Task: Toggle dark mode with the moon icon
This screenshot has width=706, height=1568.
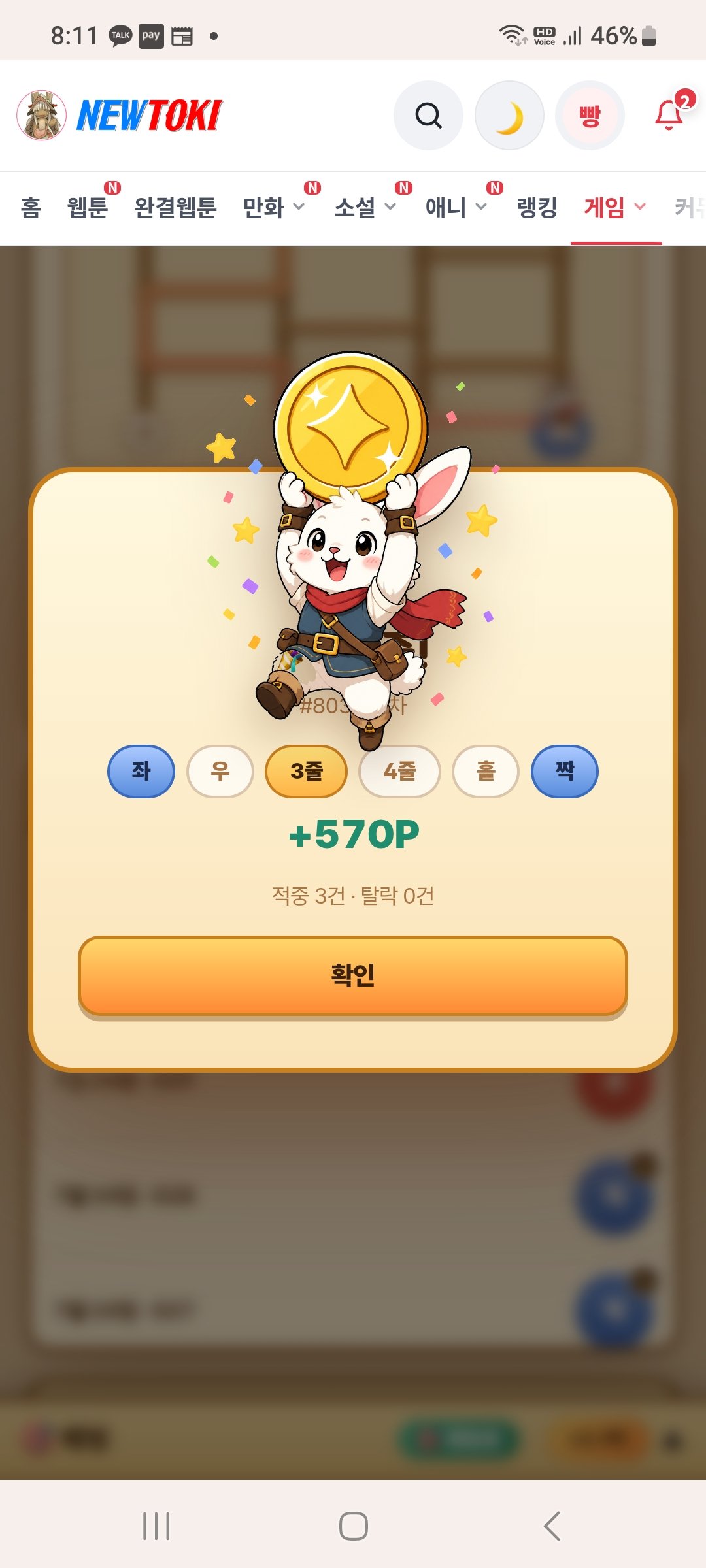Action: tap(509, 116)
